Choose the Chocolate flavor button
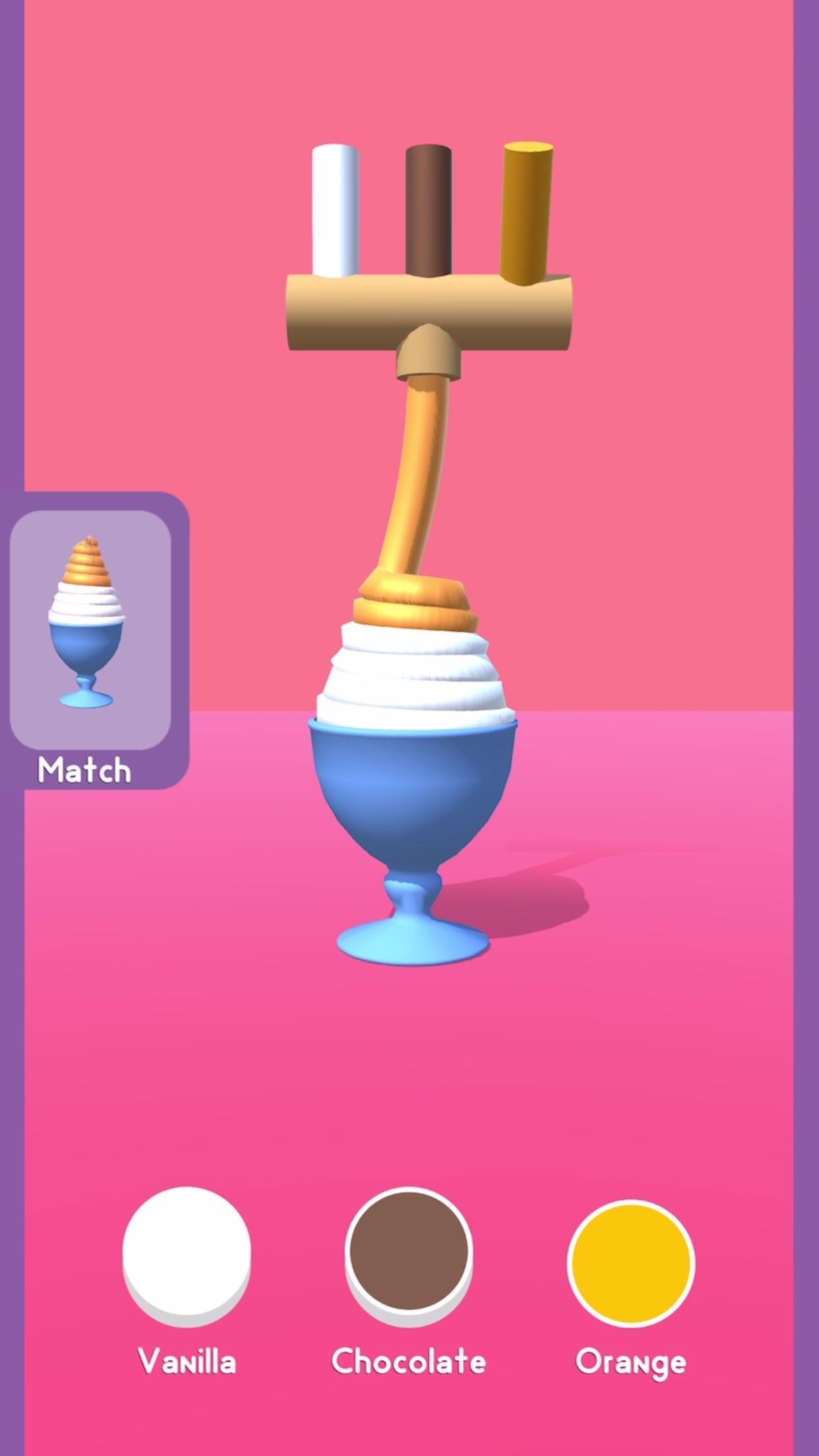 click(x=409, y=1254)
